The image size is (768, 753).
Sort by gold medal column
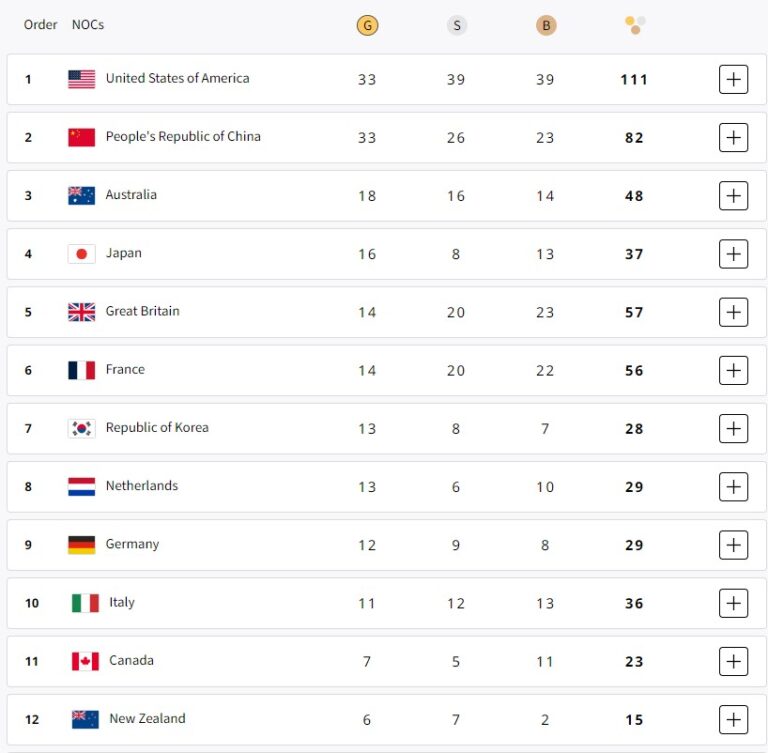coord(367,26)
